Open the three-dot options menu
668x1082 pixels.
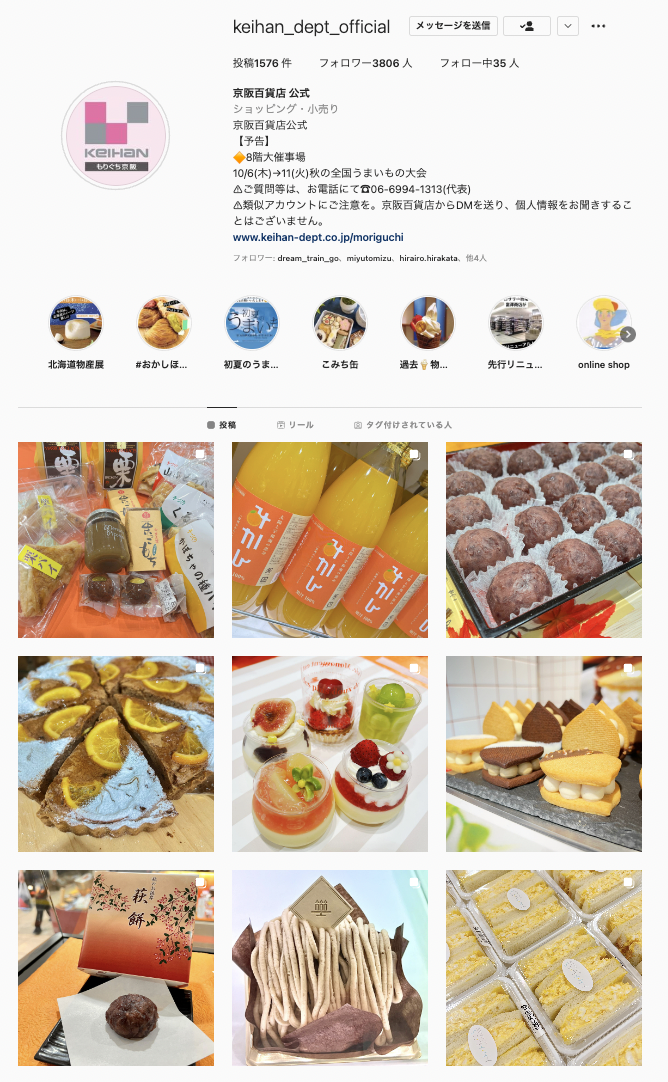[599, 26]
